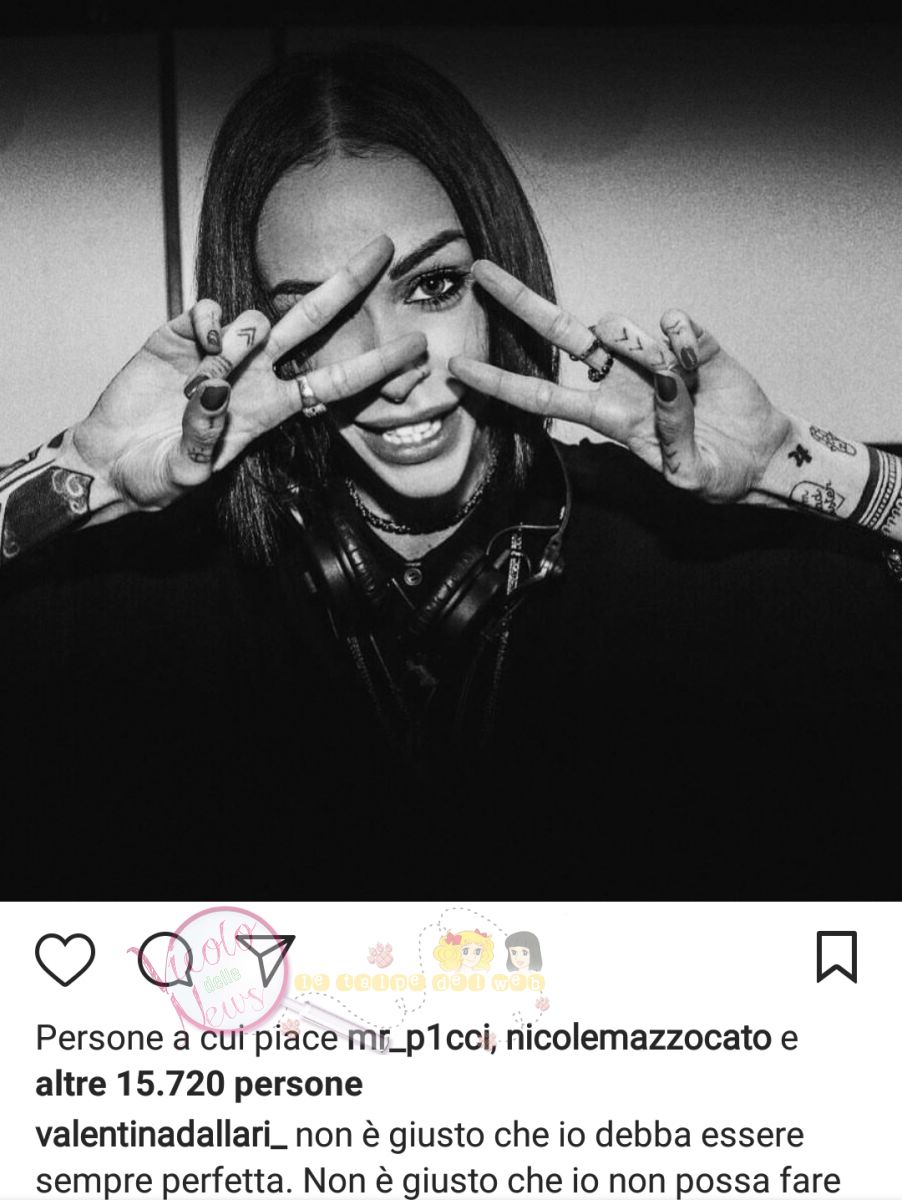Open mr_p1cci's profile from likes
This screenshot has width=902, height=1200.
pos(420,1039)
